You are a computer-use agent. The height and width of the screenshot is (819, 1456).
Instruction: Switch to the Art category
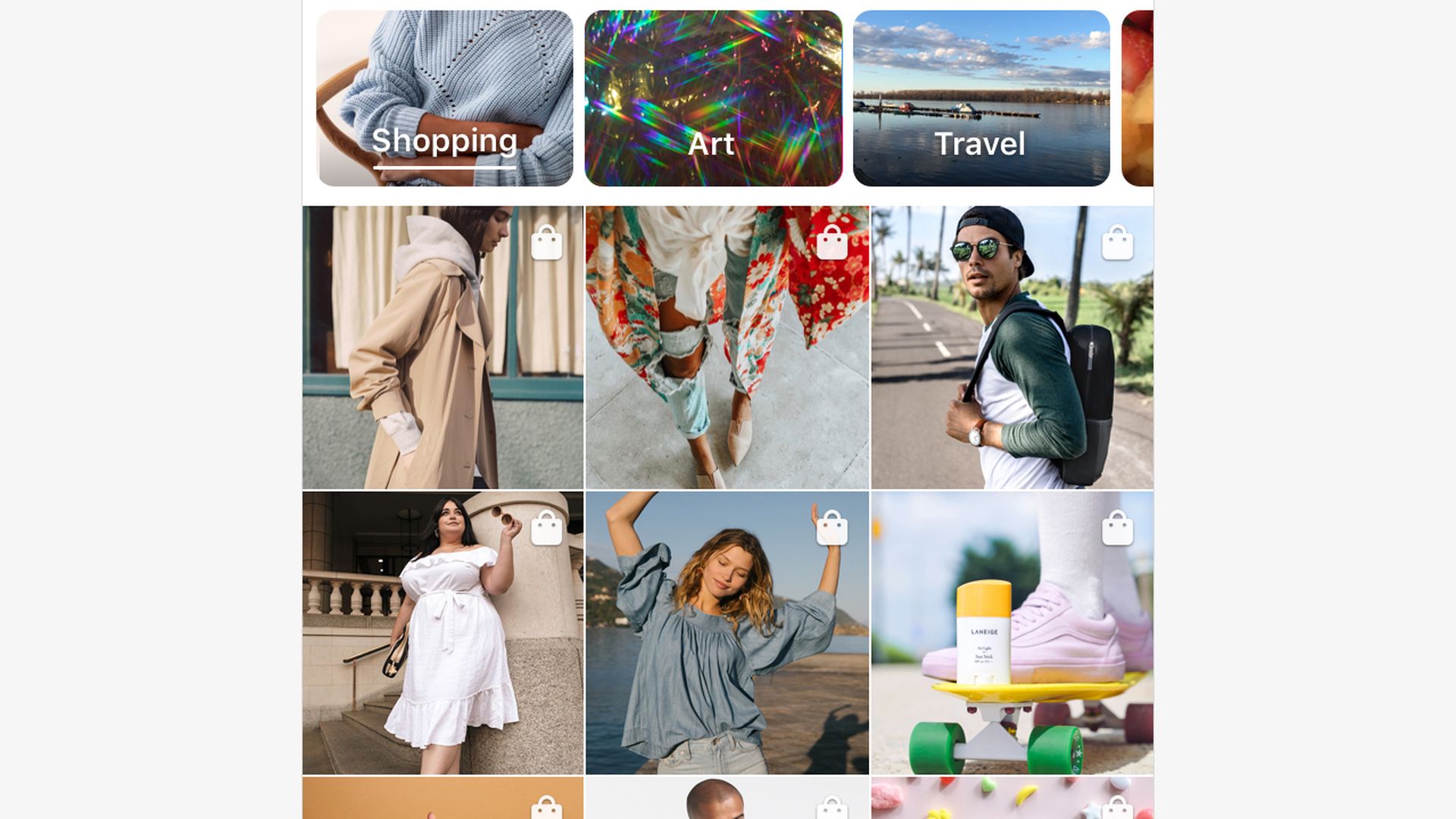(x=713, y=99)
